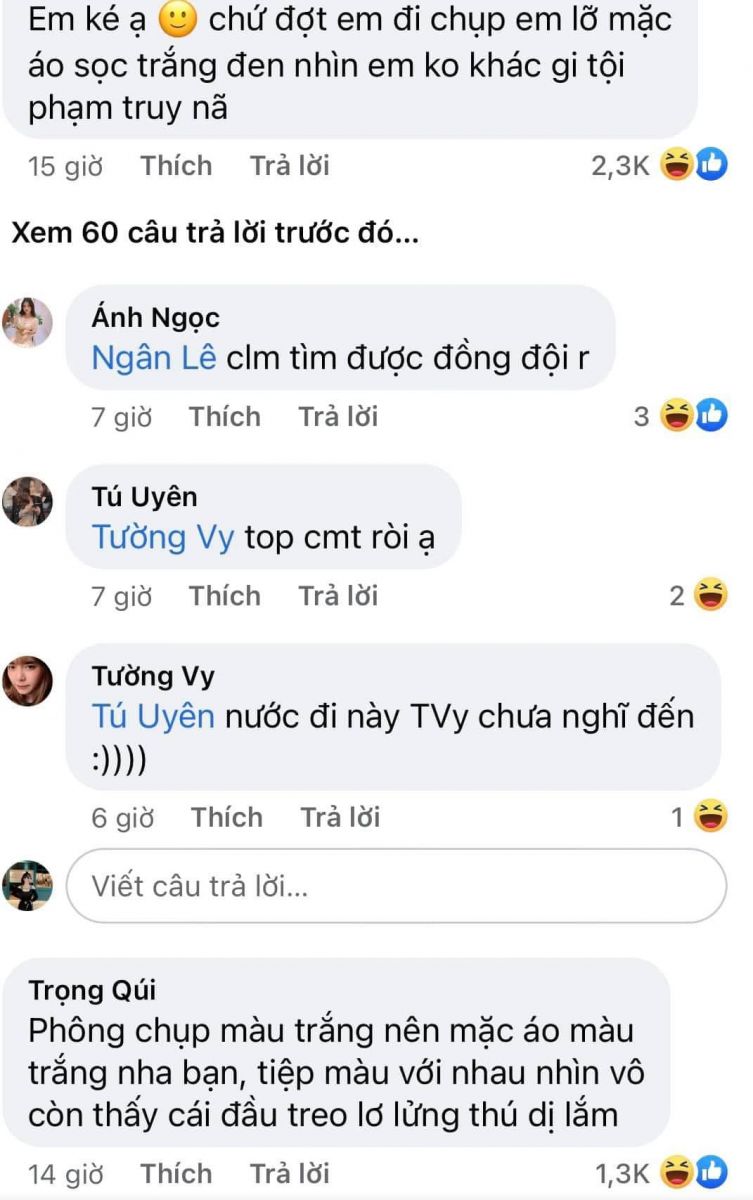Expand "Xem 60 câu trả lời trước đó"
This screenshot has width=753, height=1200.
point(214,235)
